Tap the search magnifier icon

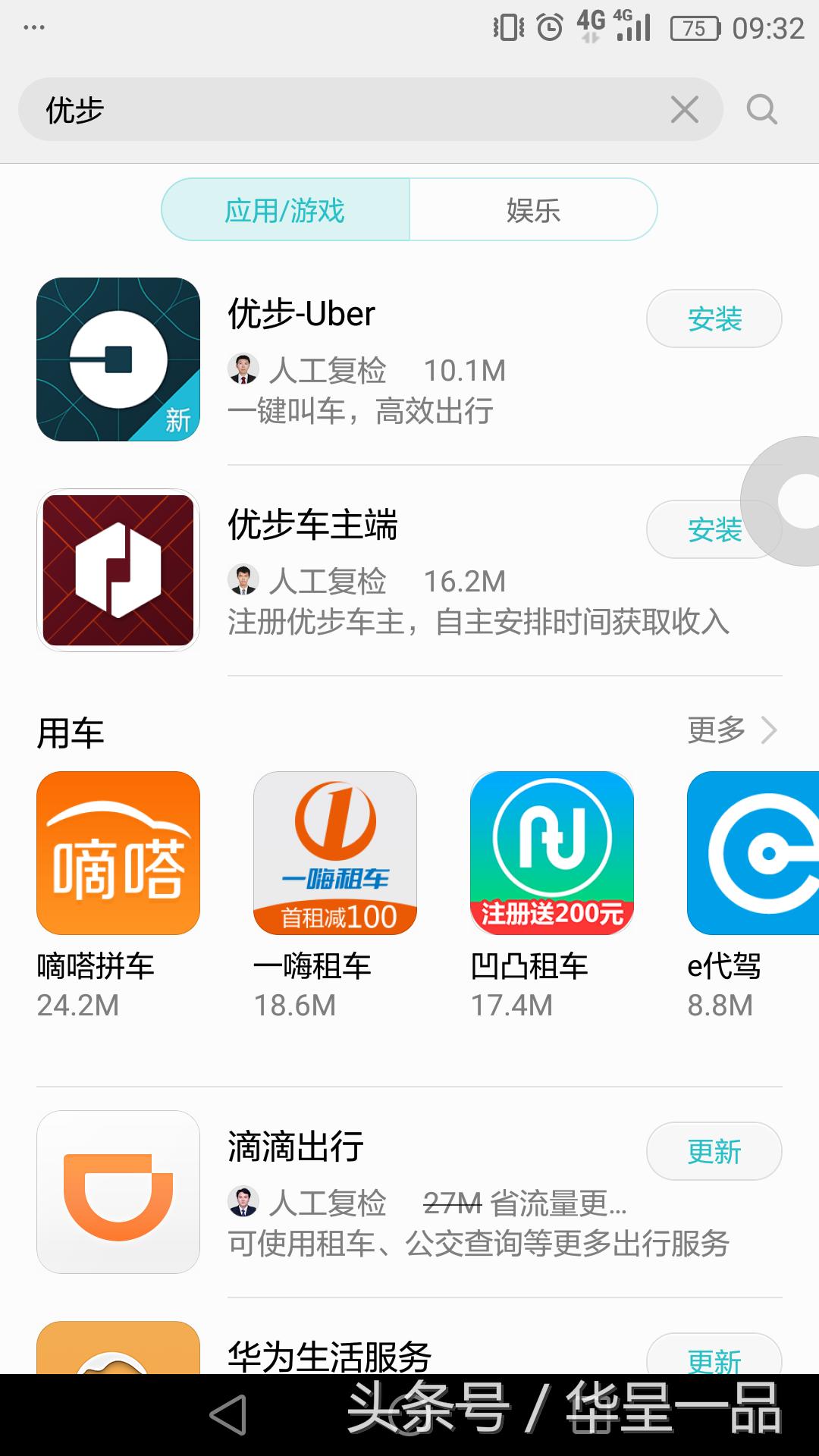tap(761, 109)
